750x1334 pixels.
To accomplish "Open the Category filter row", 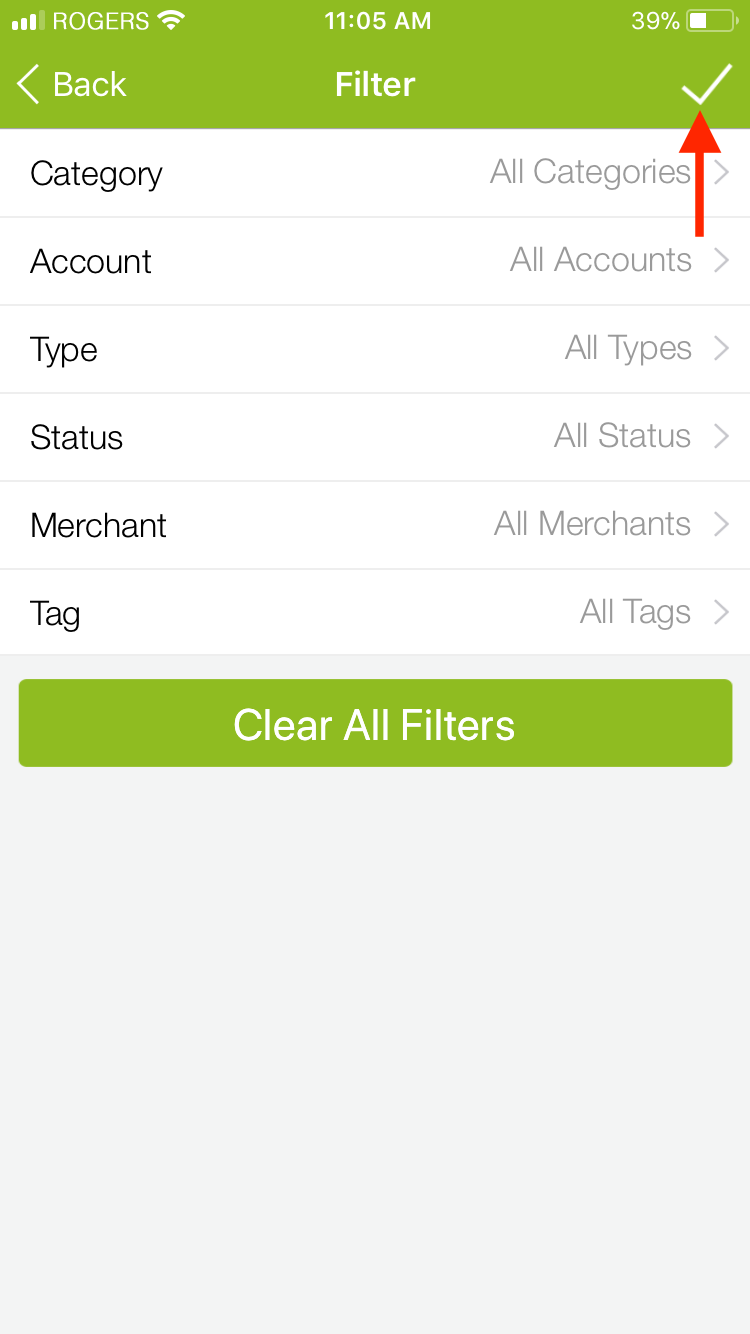I will (375, 173).
